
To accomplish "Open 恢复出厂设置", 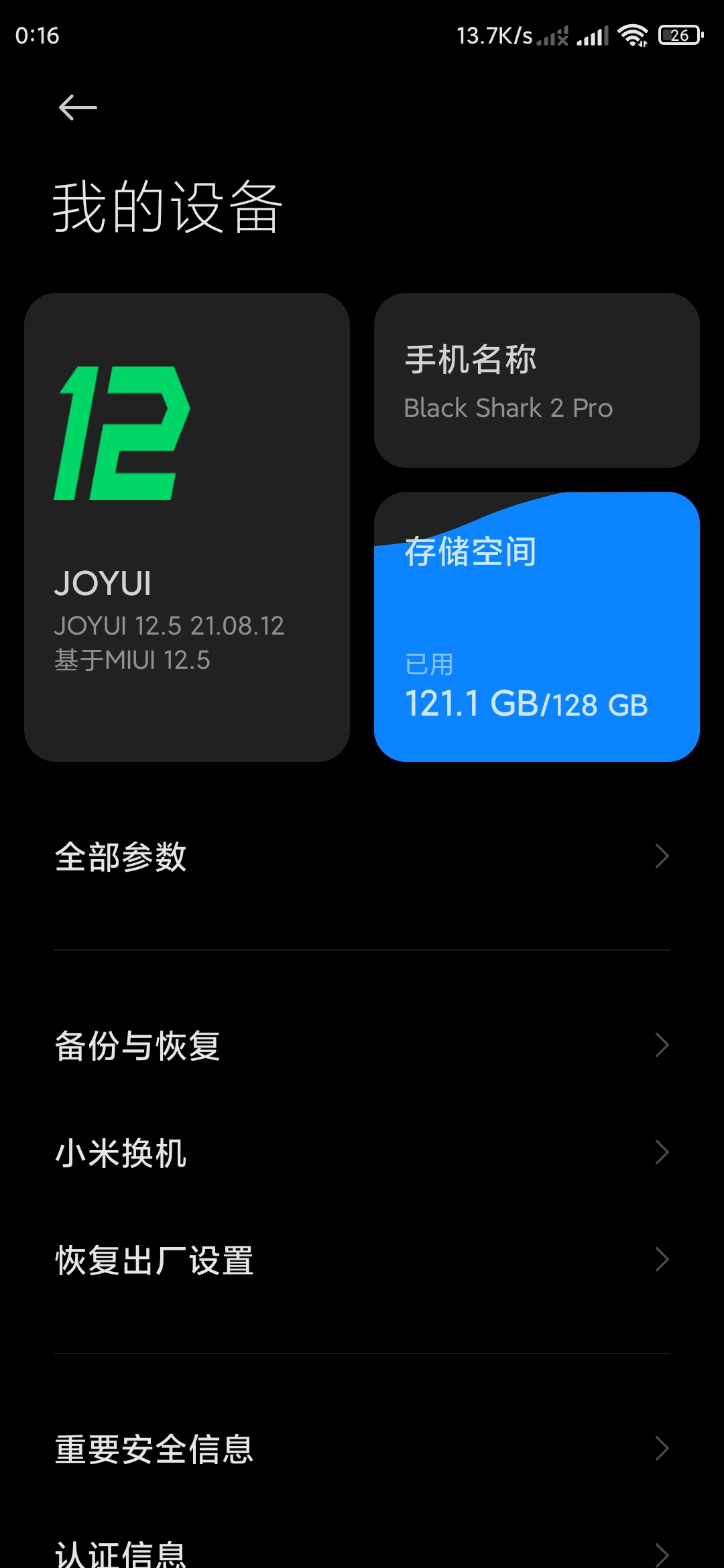I will (x=362, y=1260).
